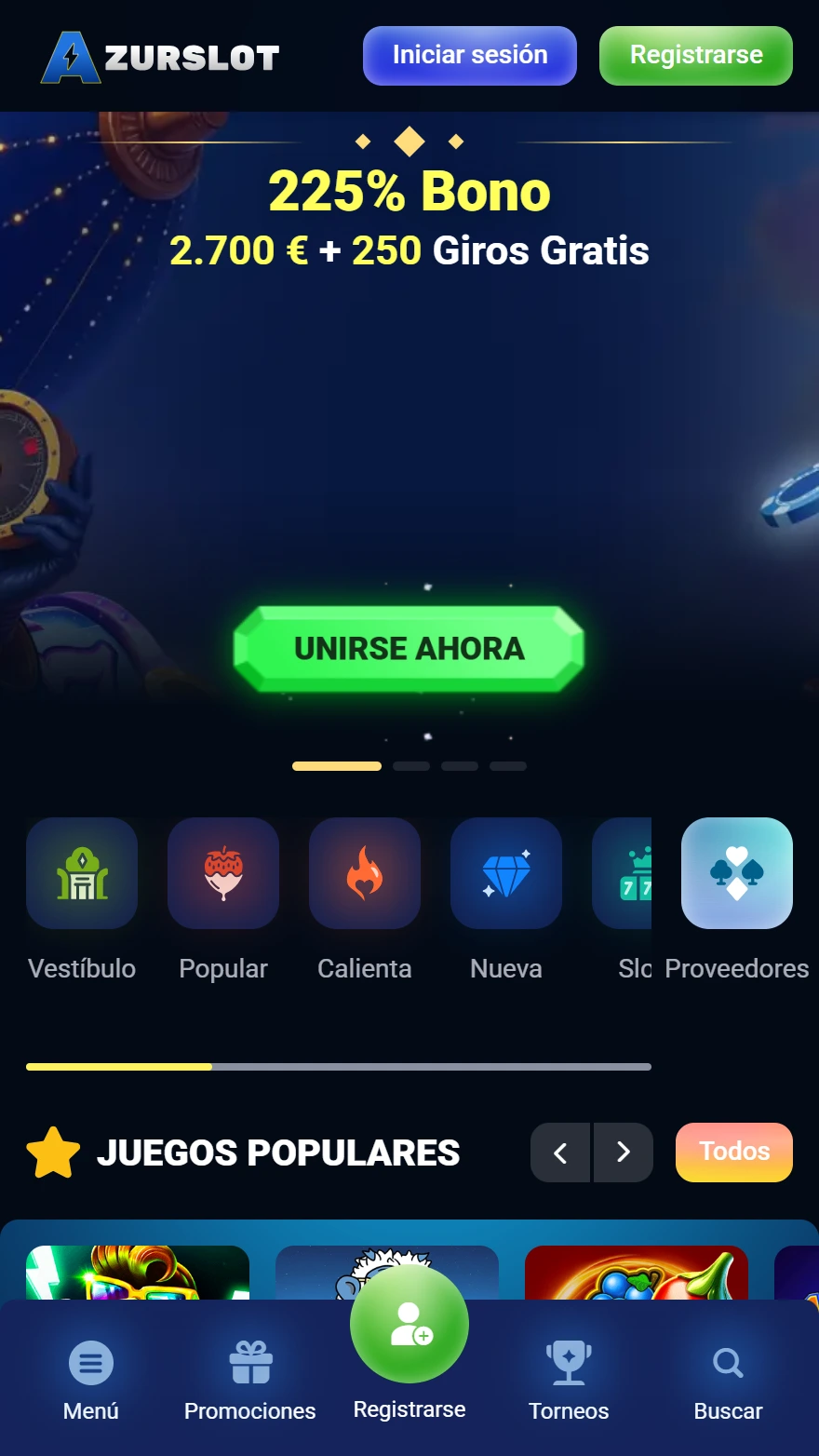Open the Torneos tab

click(x=569, y=1380)
